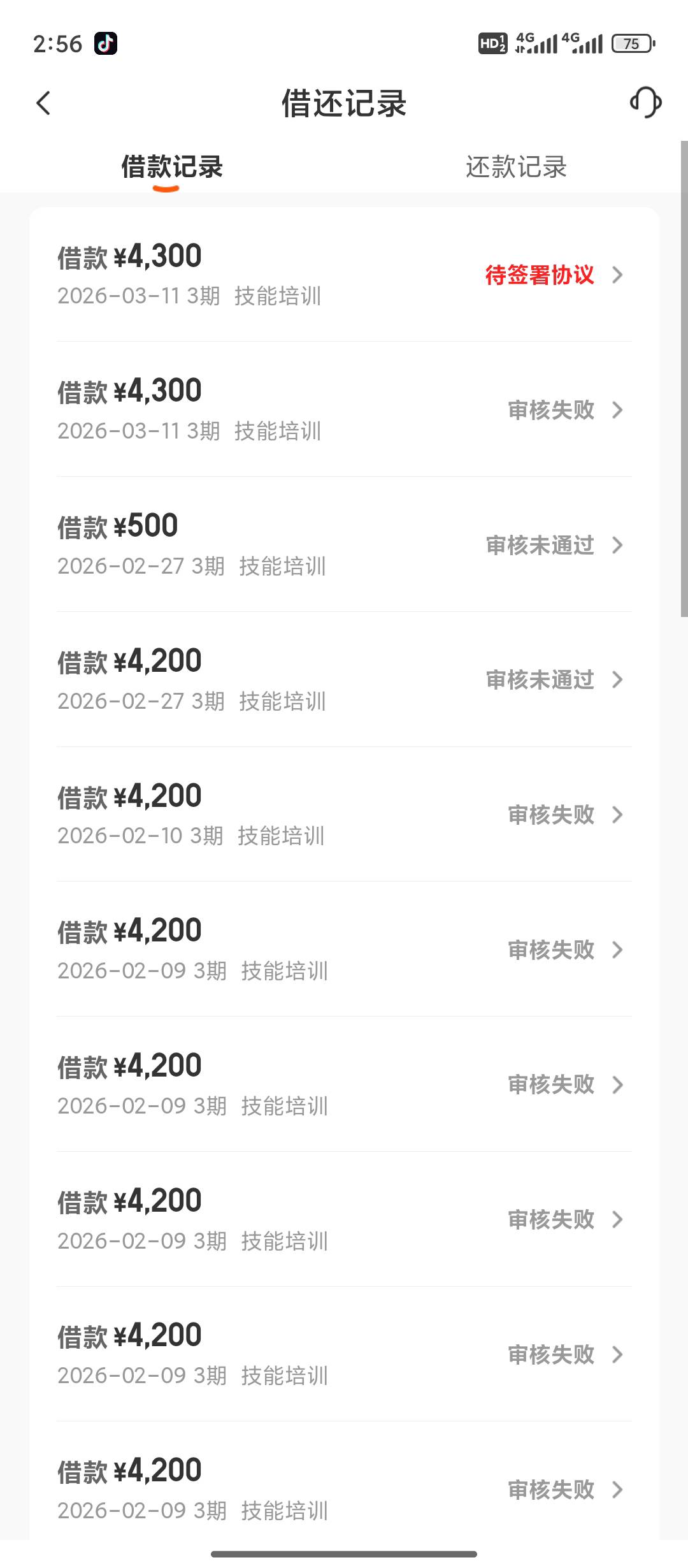Go back from 借还记录 page

point(43,103)
